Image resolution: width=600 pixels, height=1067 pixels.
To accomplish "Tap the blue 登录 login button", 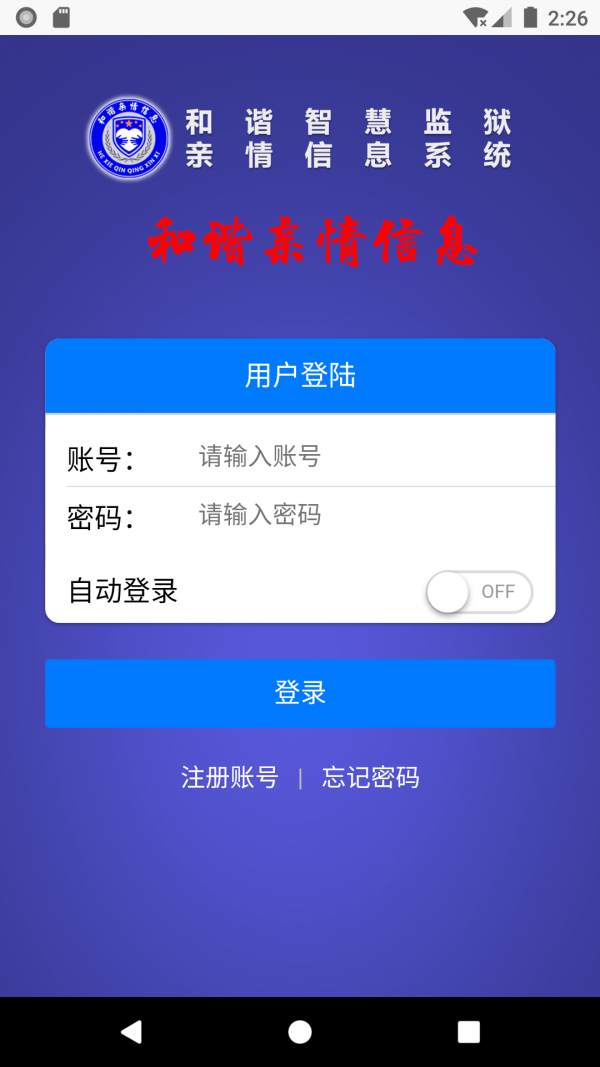I will [x=300, y=693].
